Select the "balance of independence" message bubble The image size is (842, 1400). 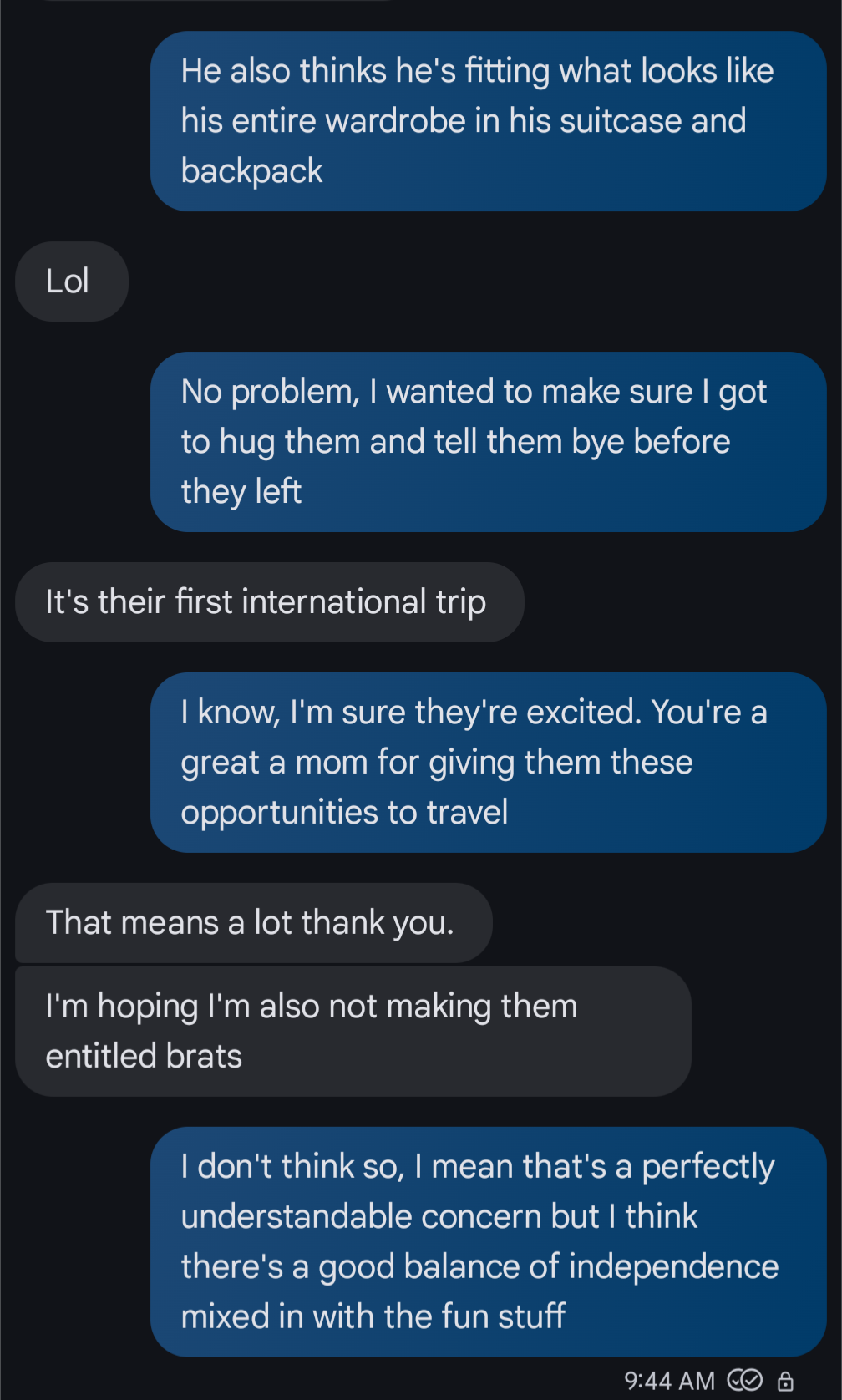point(488,1242)
